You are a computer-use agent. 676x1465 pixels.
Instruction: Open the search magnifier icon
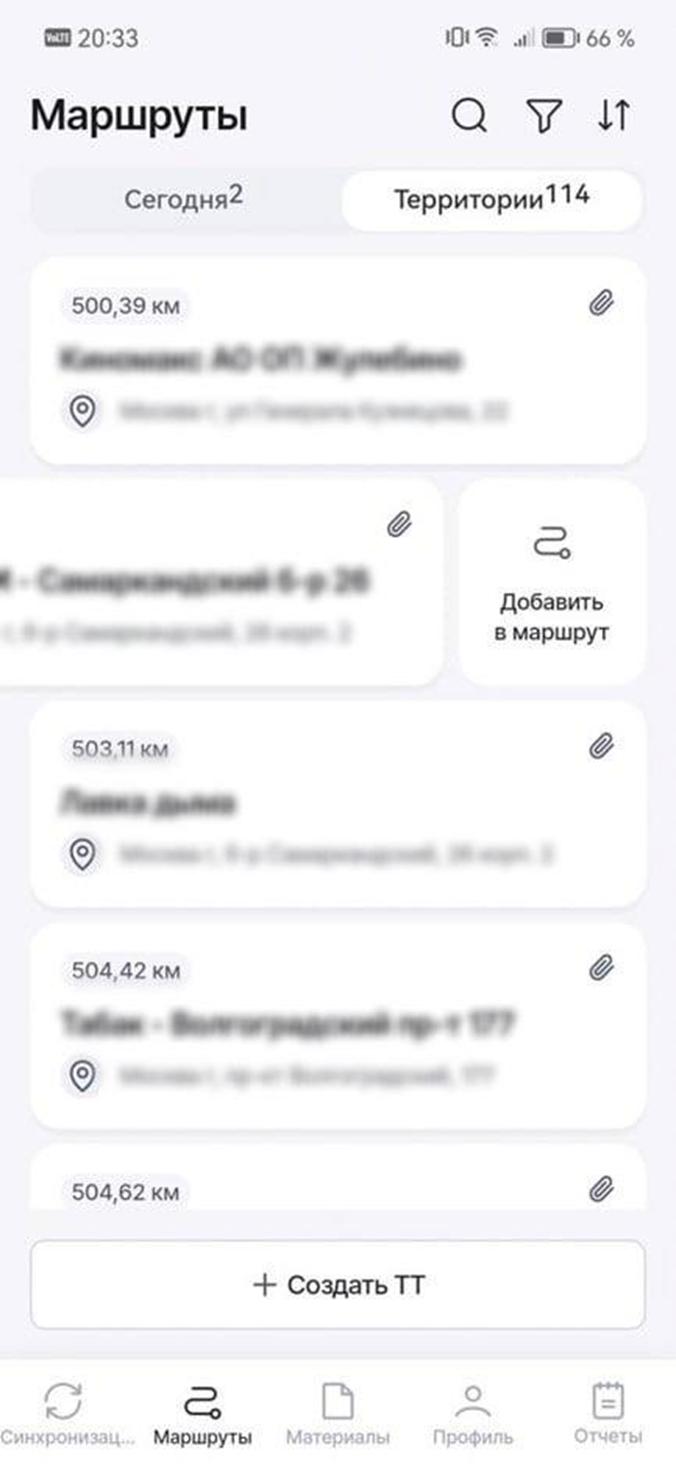click(x=469, y=116)
